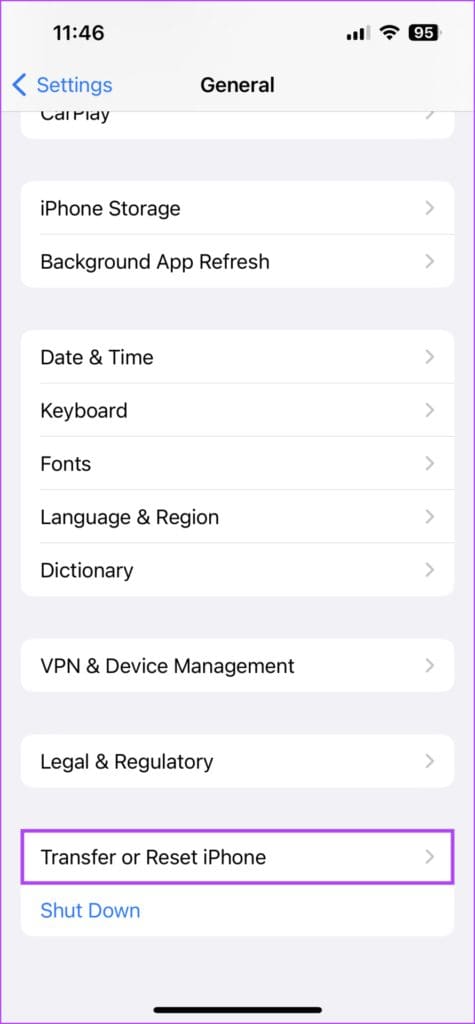
Task: Select Transfer or Reset iPhone
Action: pos(237,857)
